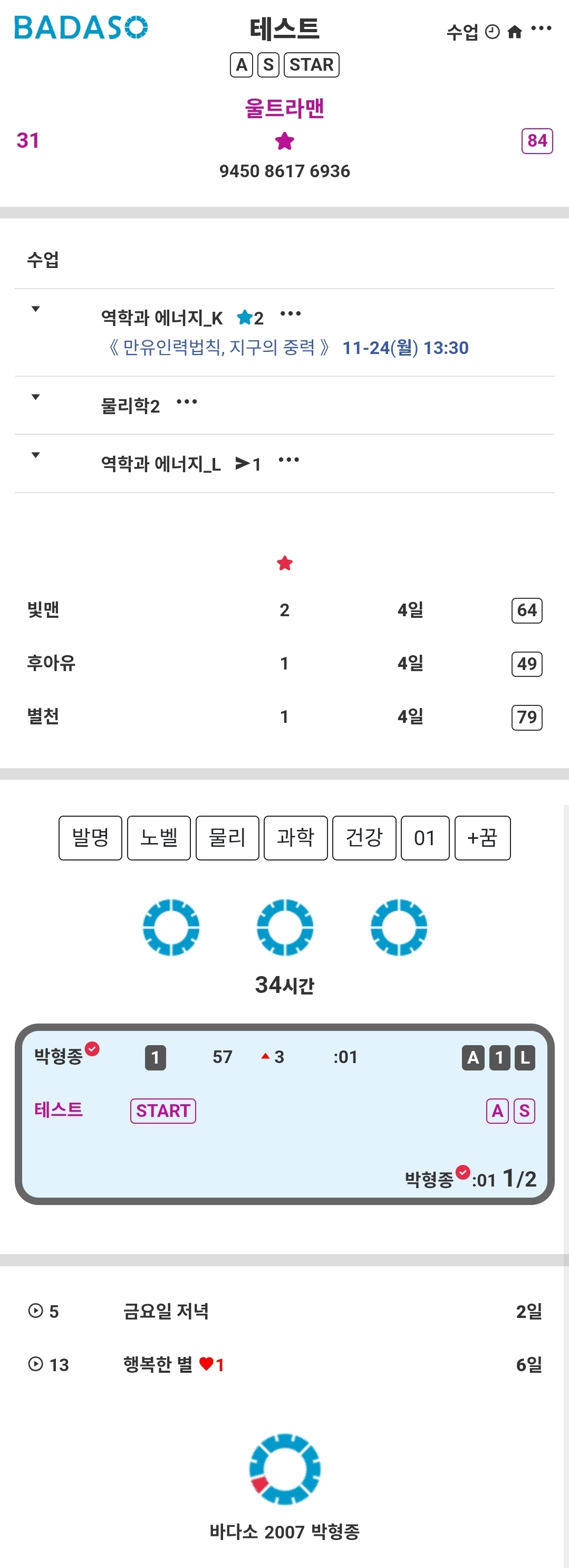
Task: Expand the 역학과 에너지_L class row
Action: (36, 455)
